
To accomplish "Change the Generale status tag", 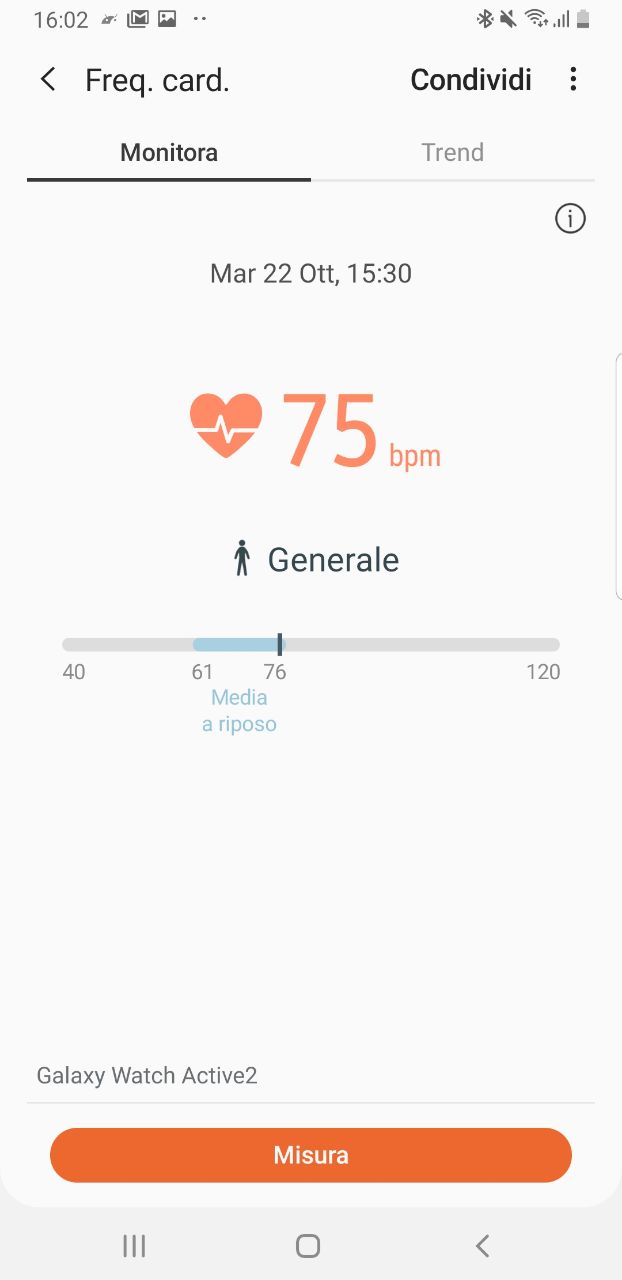I will click(315, 559).
